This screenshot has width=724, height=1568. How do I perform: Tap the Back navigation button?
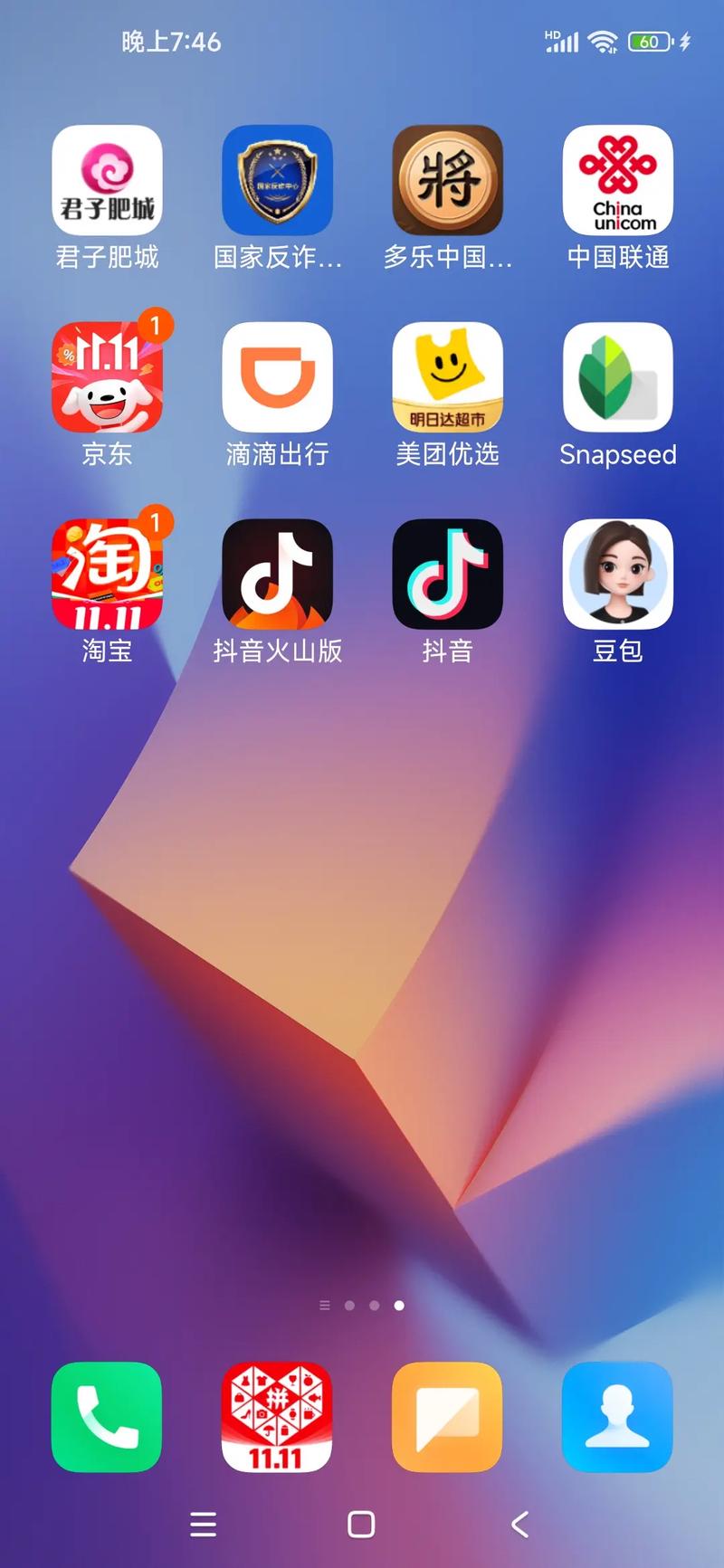(519, 1525)
